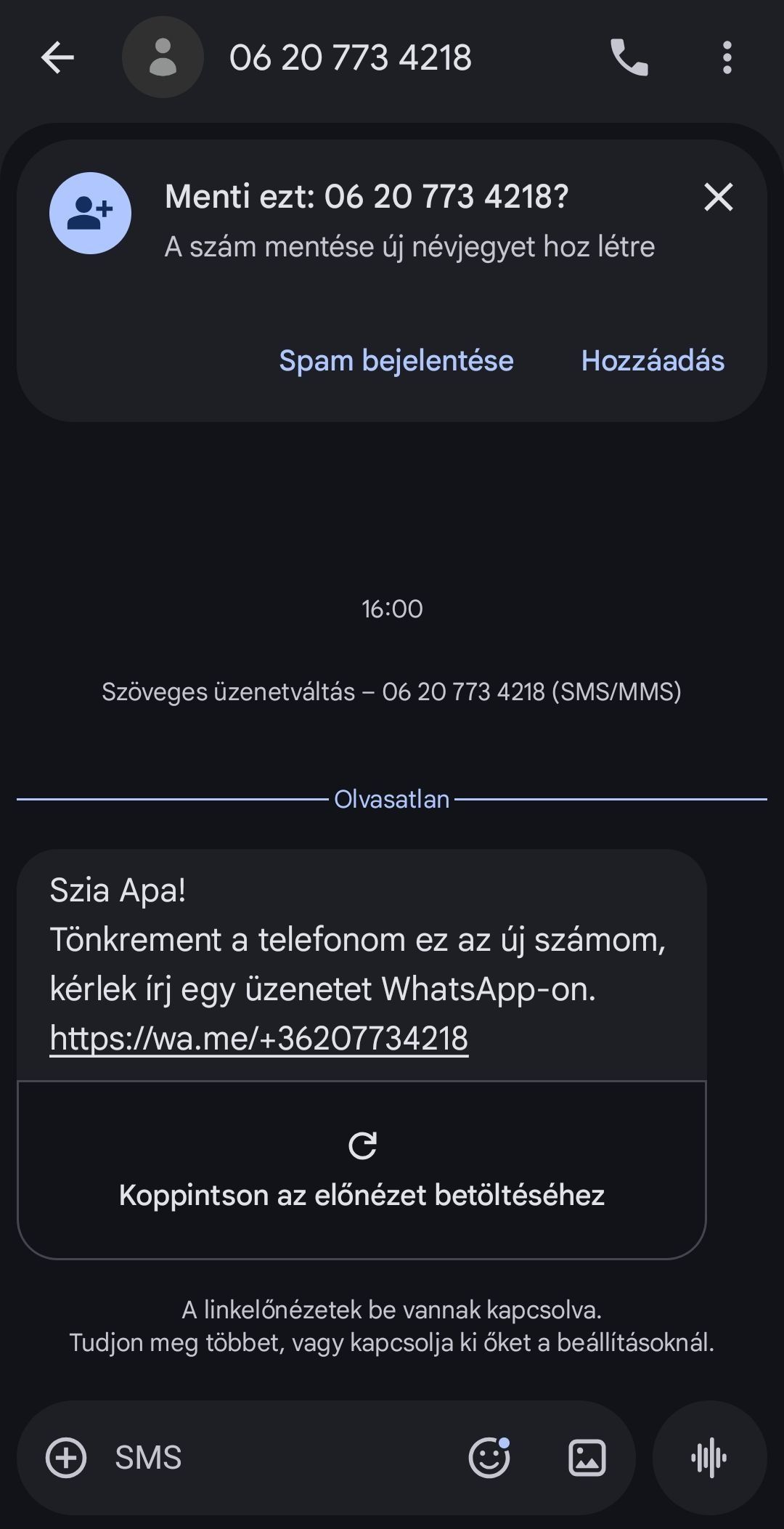Tap the SMS text input field
The height and width of the screenshot is (1529, 784).
point(218,1458)
